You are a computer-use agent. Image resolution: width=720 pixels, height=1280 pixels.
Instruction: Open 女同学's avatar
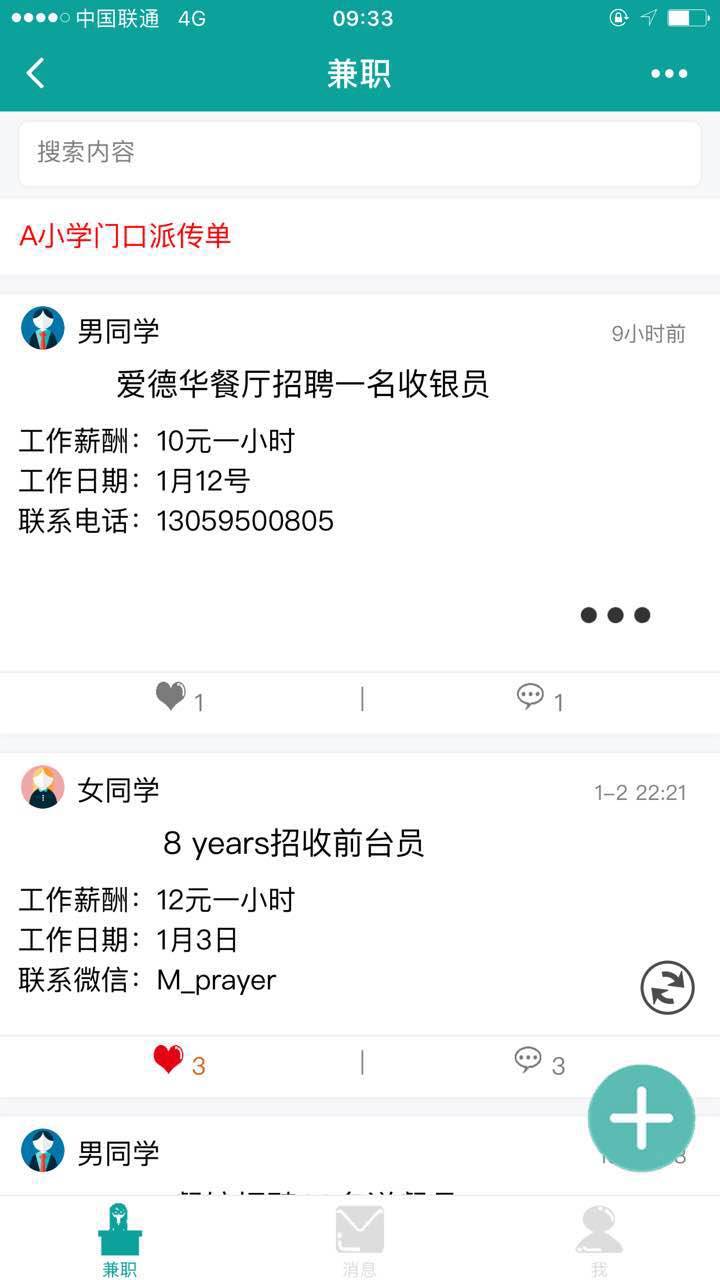43,788
